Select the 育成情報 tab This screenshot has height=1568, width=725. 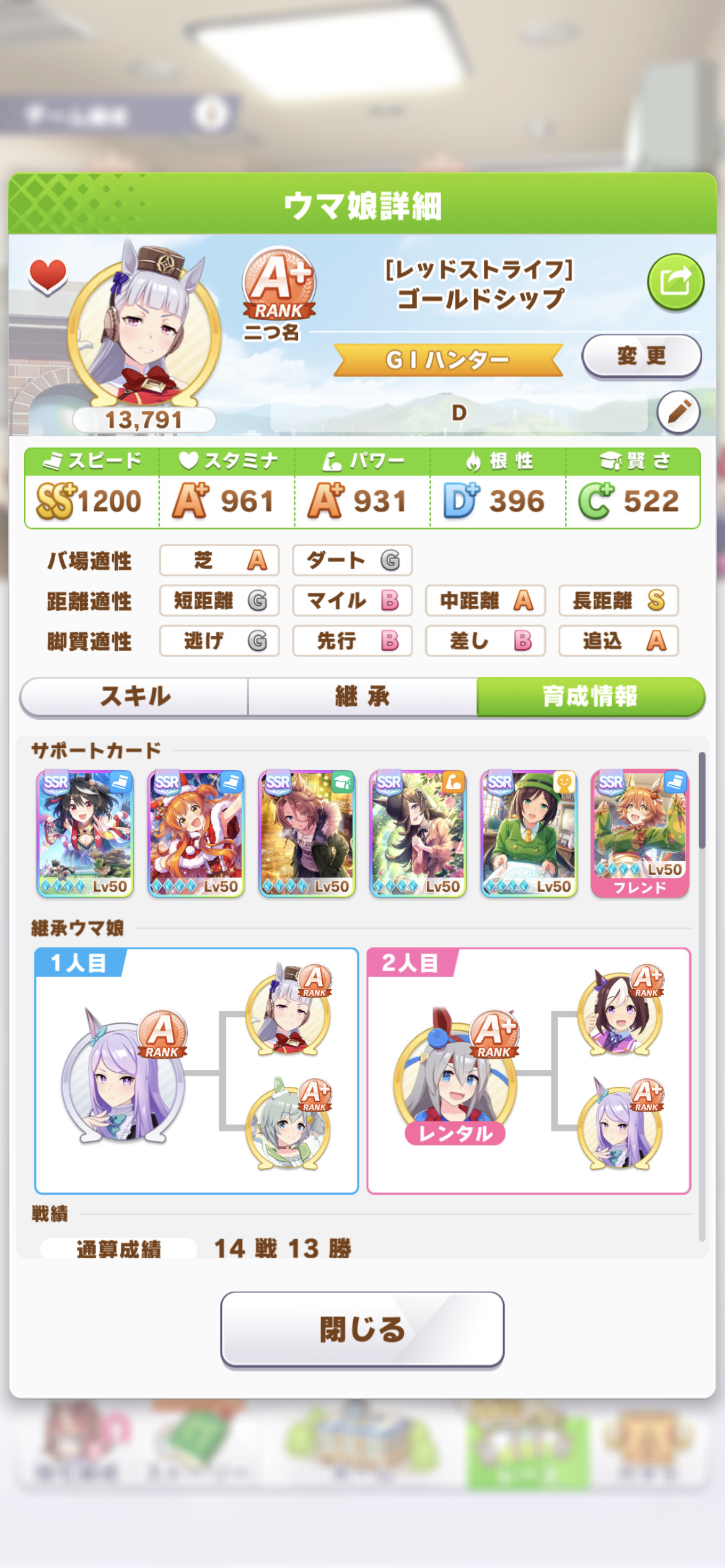(x=591, y=697)
